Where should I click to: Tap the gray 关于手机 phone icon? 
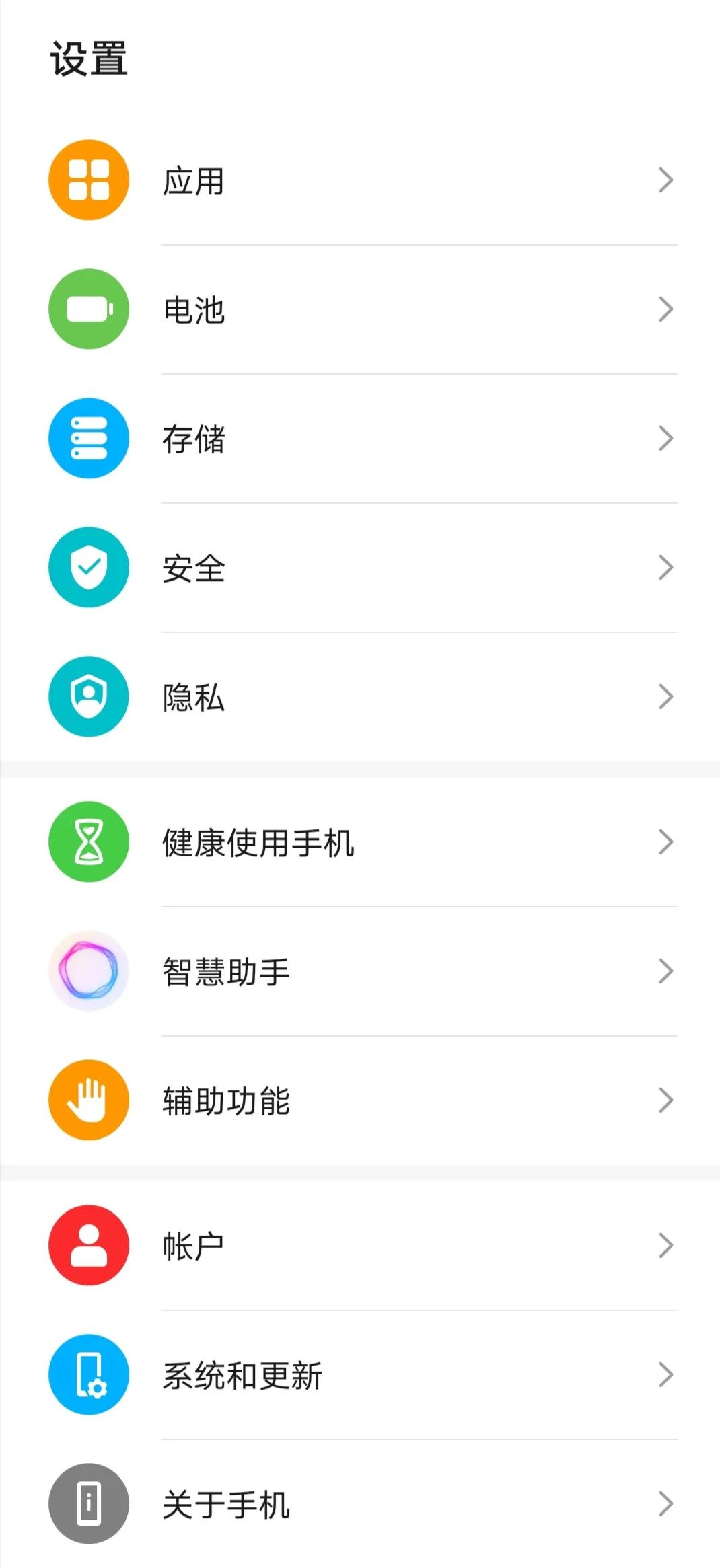(x=88, y=1505)
